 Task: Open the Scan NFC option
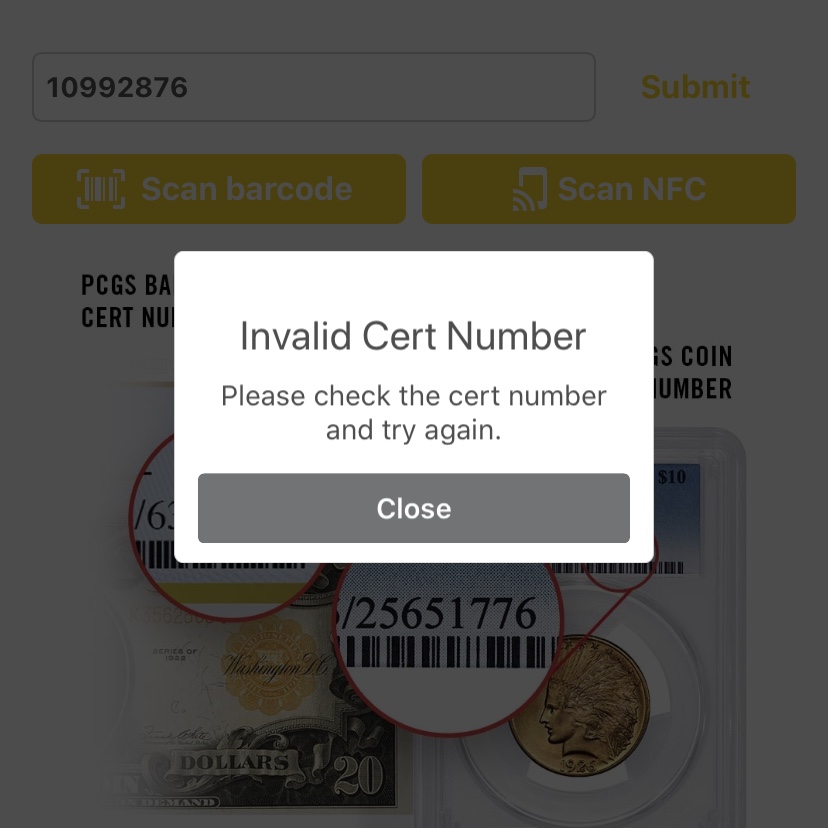point(608,189)
